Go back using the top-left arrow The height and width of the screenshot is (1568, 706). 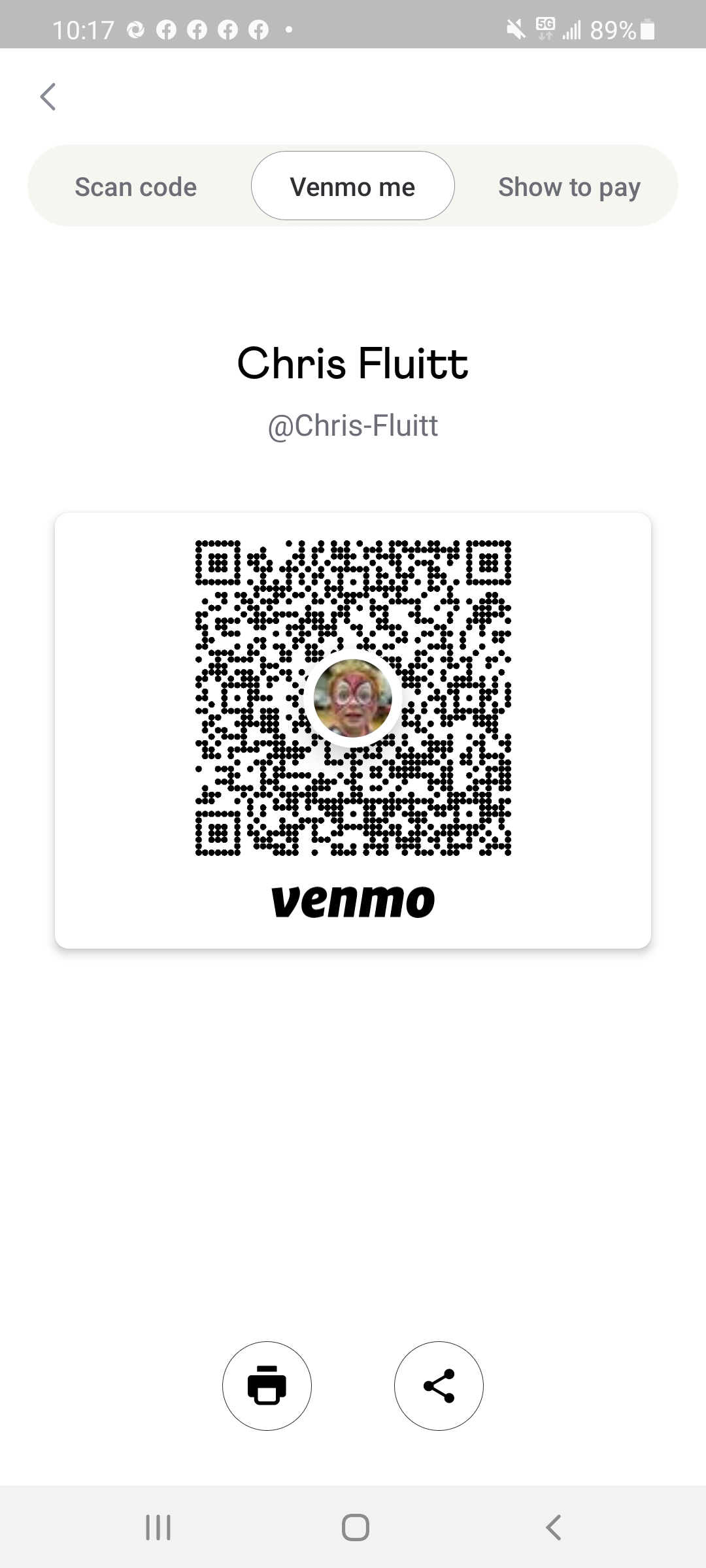point(48,97)
